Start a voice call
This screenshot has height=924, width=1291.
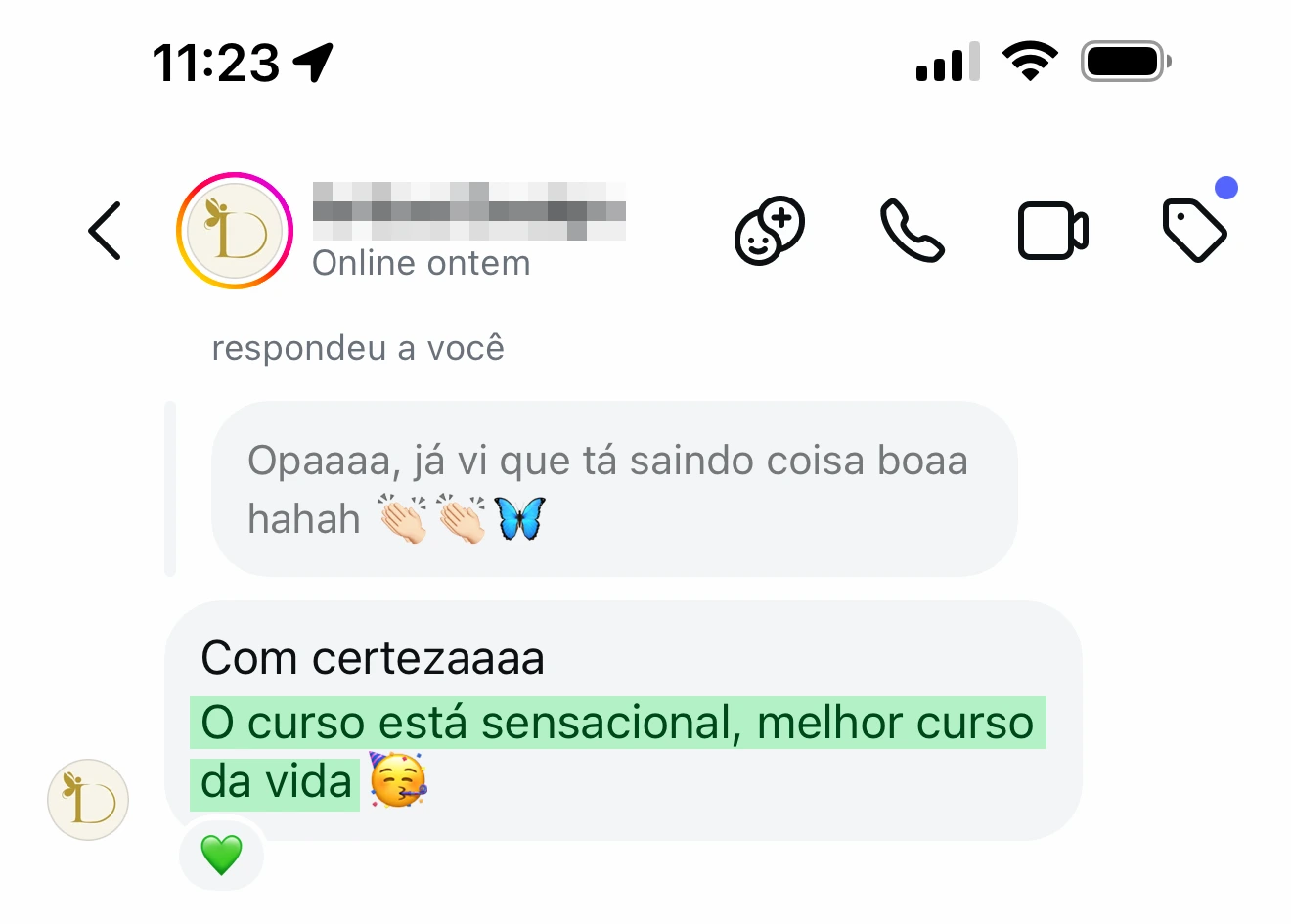pyautogui.click(x=912, y=231)
